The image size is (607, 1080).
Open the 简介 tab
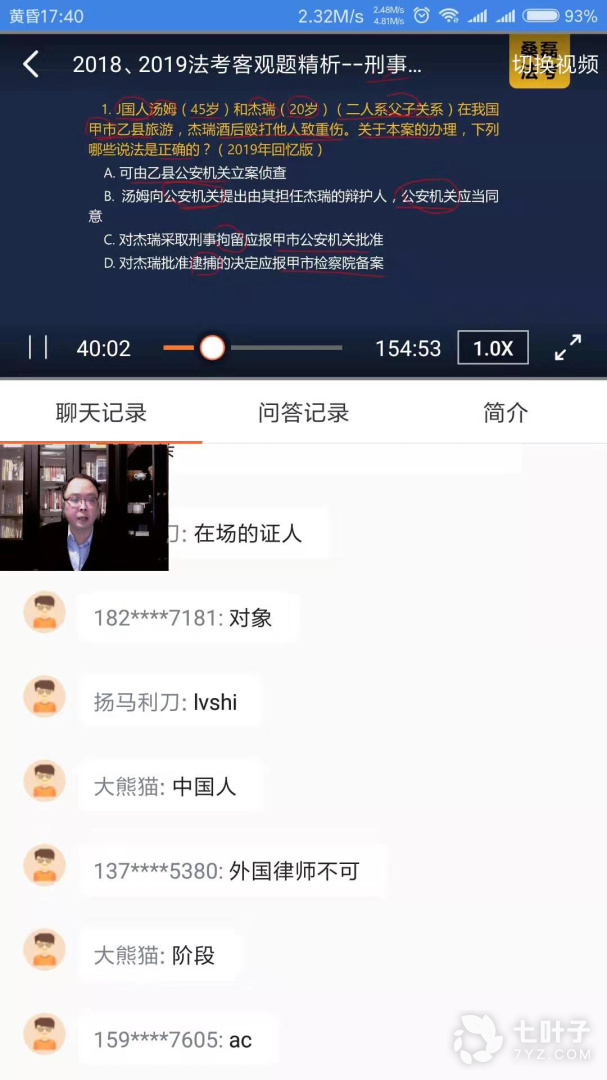click(x=506, y=413)
